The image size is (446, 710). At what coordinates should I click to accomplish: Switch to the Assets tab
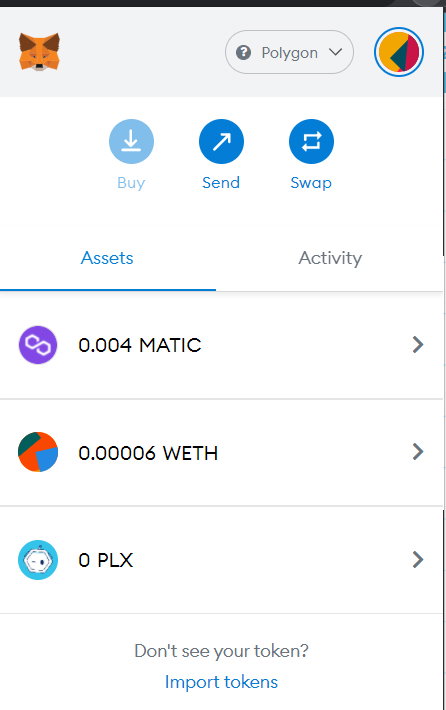107,258
